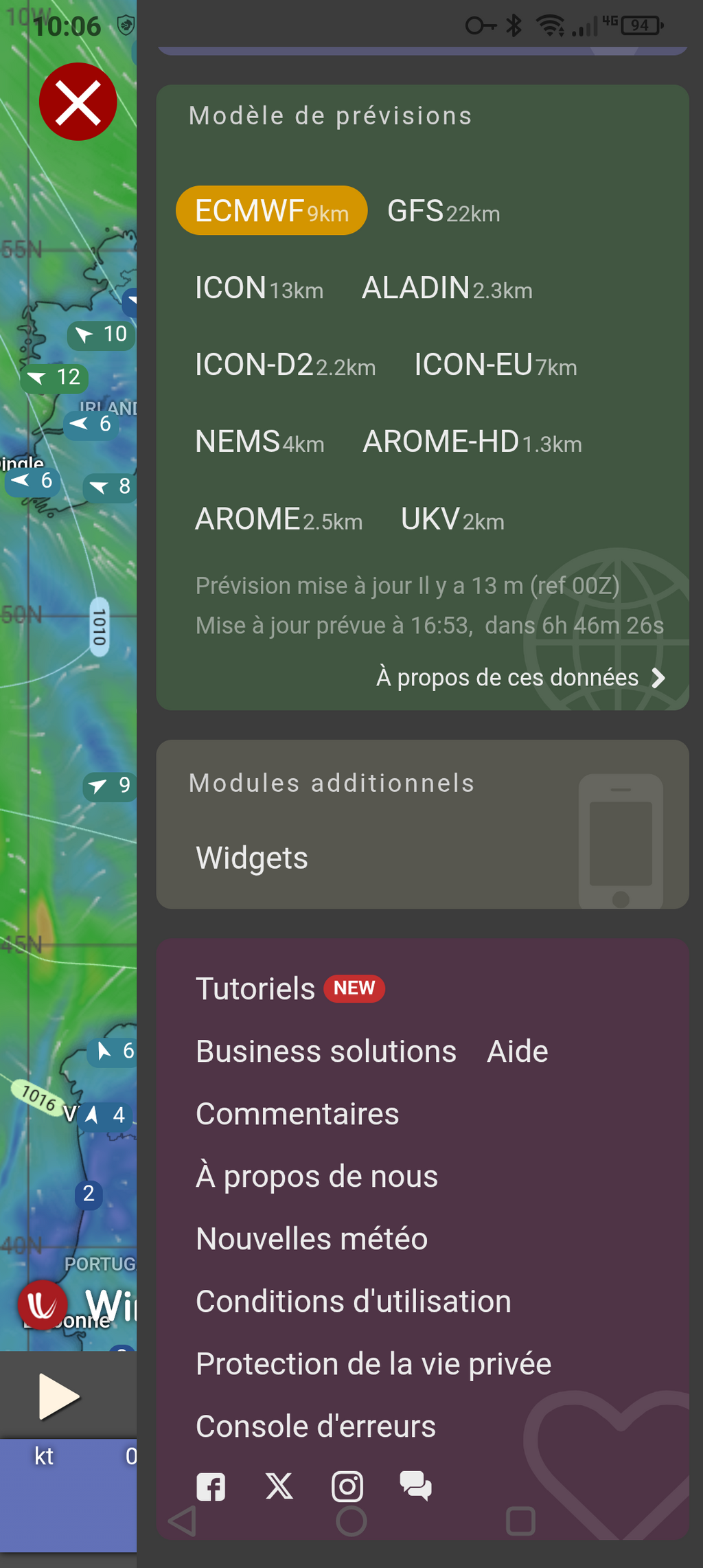This screenshot has width=703, height=1568.
Task: Select the GFS 22km forecast model
Action: tap(443, 211)
